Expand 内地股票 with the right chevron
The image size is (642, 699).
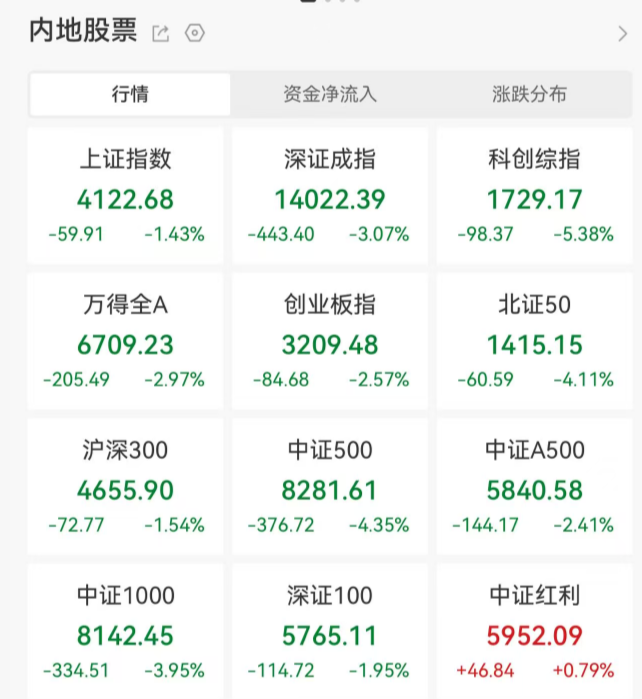click(623, 35)
